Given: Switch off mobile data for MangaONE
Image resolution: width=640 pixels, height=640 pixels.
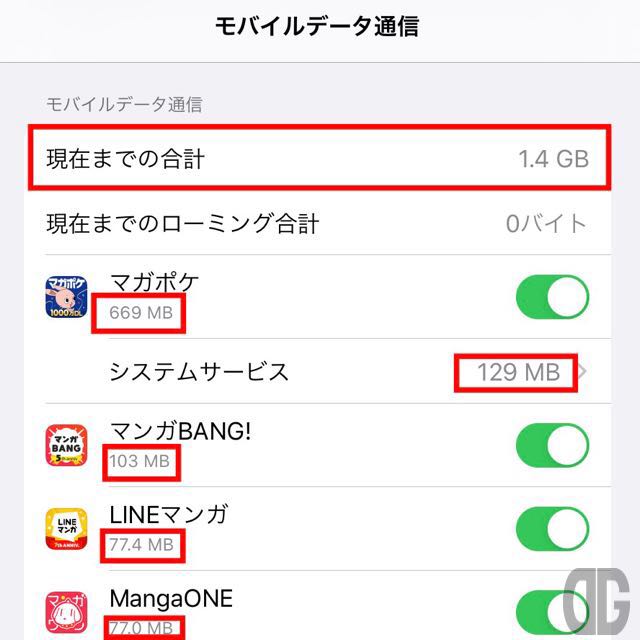Looking at the screenshot, I should 553,610.
